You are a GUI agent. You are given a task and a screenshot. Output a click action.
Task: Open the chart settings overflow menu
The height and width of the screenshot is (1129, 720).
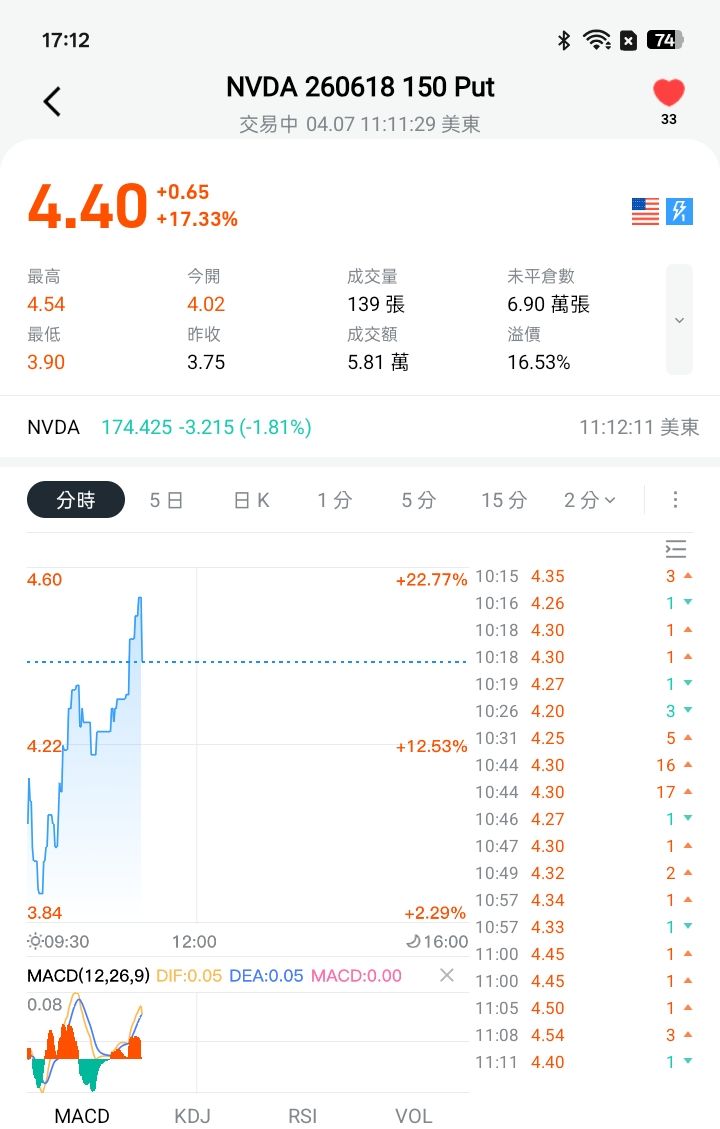[676, 500]
